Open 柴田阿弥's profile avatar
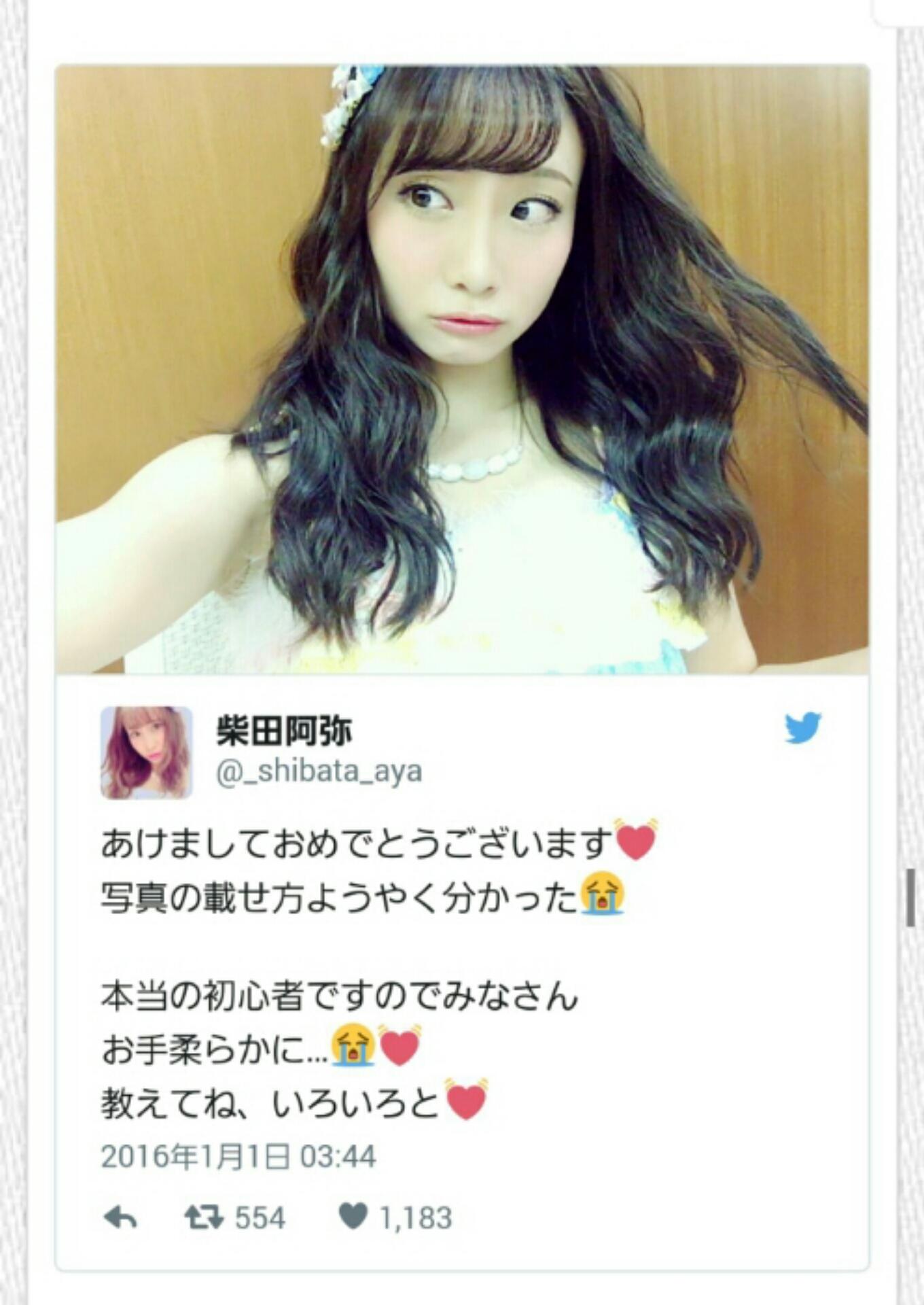Image resolution: width=924 pixels, height=1305 pixels. click(x=146, y=752)
